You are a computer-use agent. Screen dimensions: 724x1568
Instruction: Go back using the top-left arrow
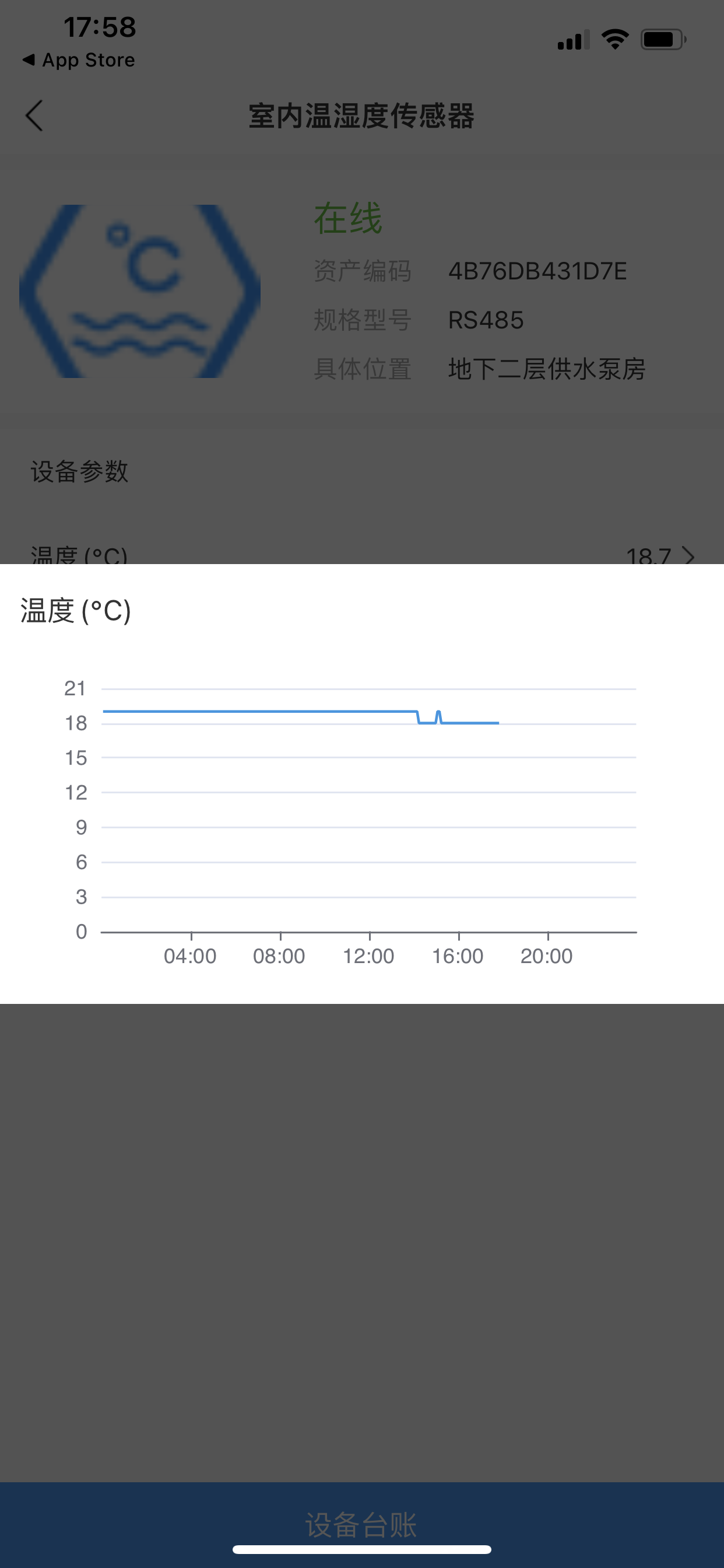34,116
